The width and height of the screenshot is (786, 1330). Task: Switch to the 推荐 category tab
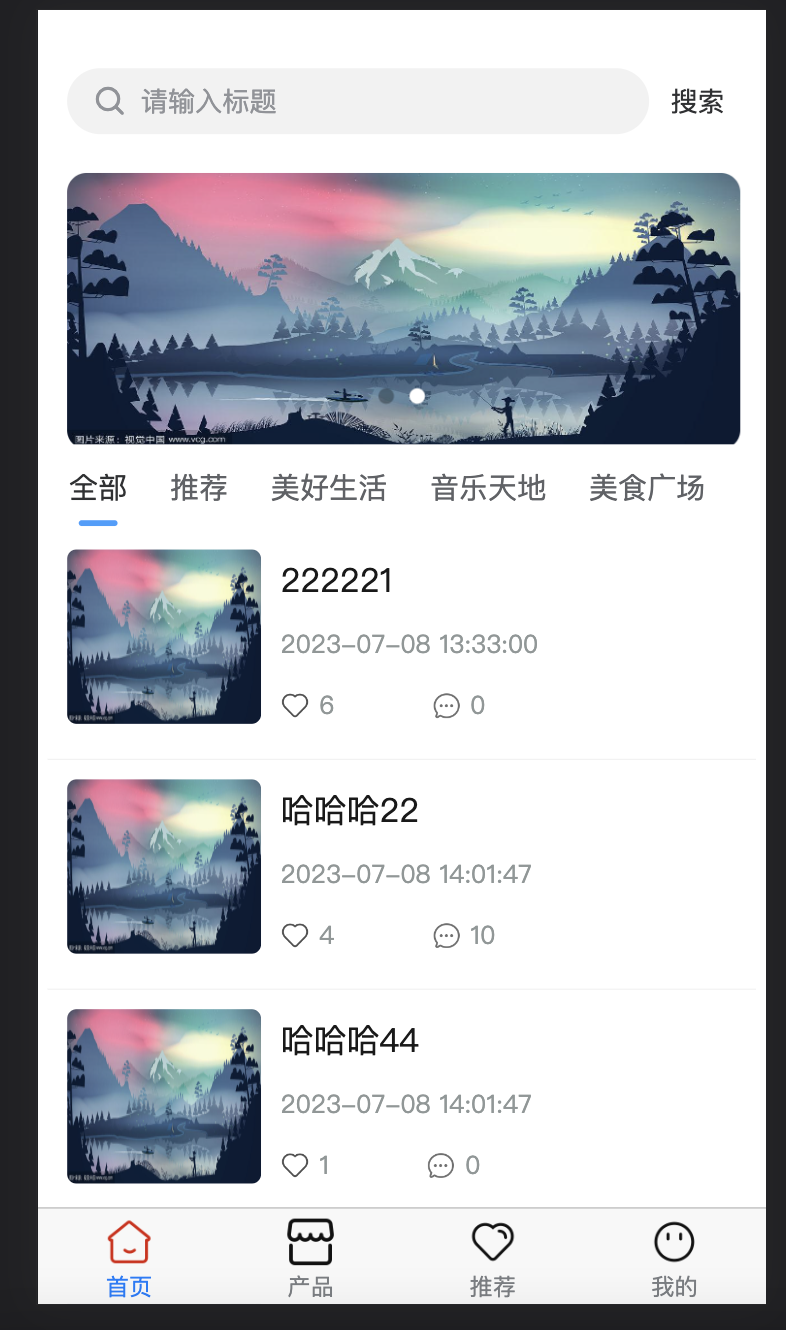(199, 488)
